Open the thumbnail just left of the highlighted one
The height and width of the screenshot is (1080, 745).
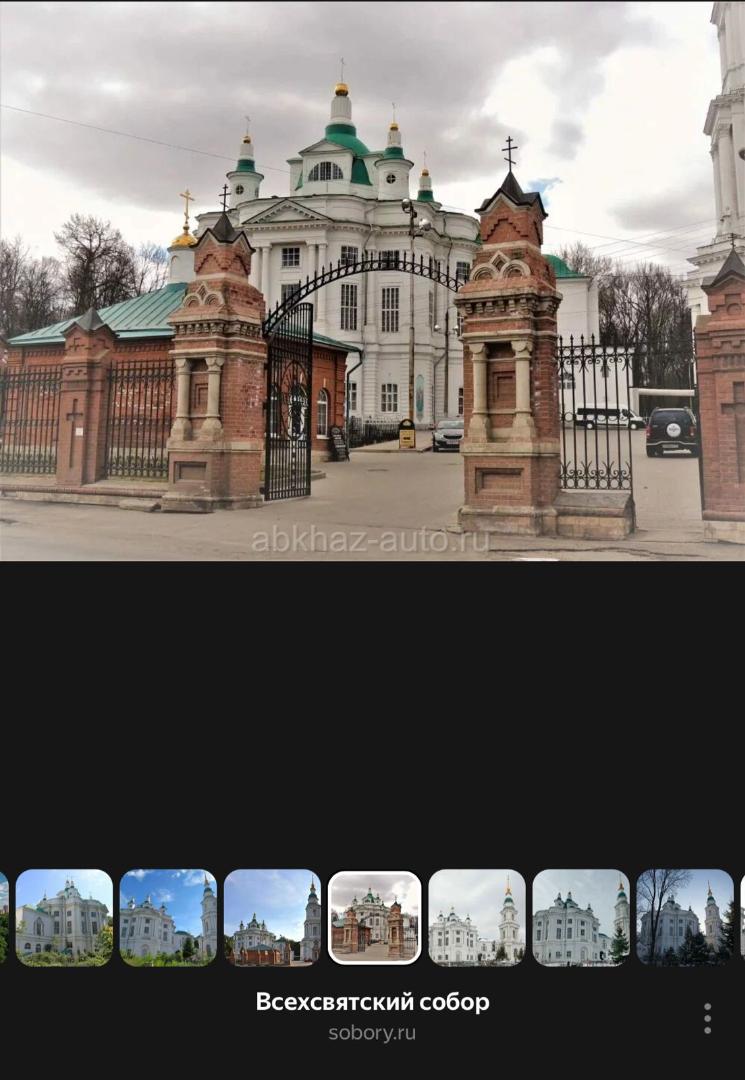(272, 917)
